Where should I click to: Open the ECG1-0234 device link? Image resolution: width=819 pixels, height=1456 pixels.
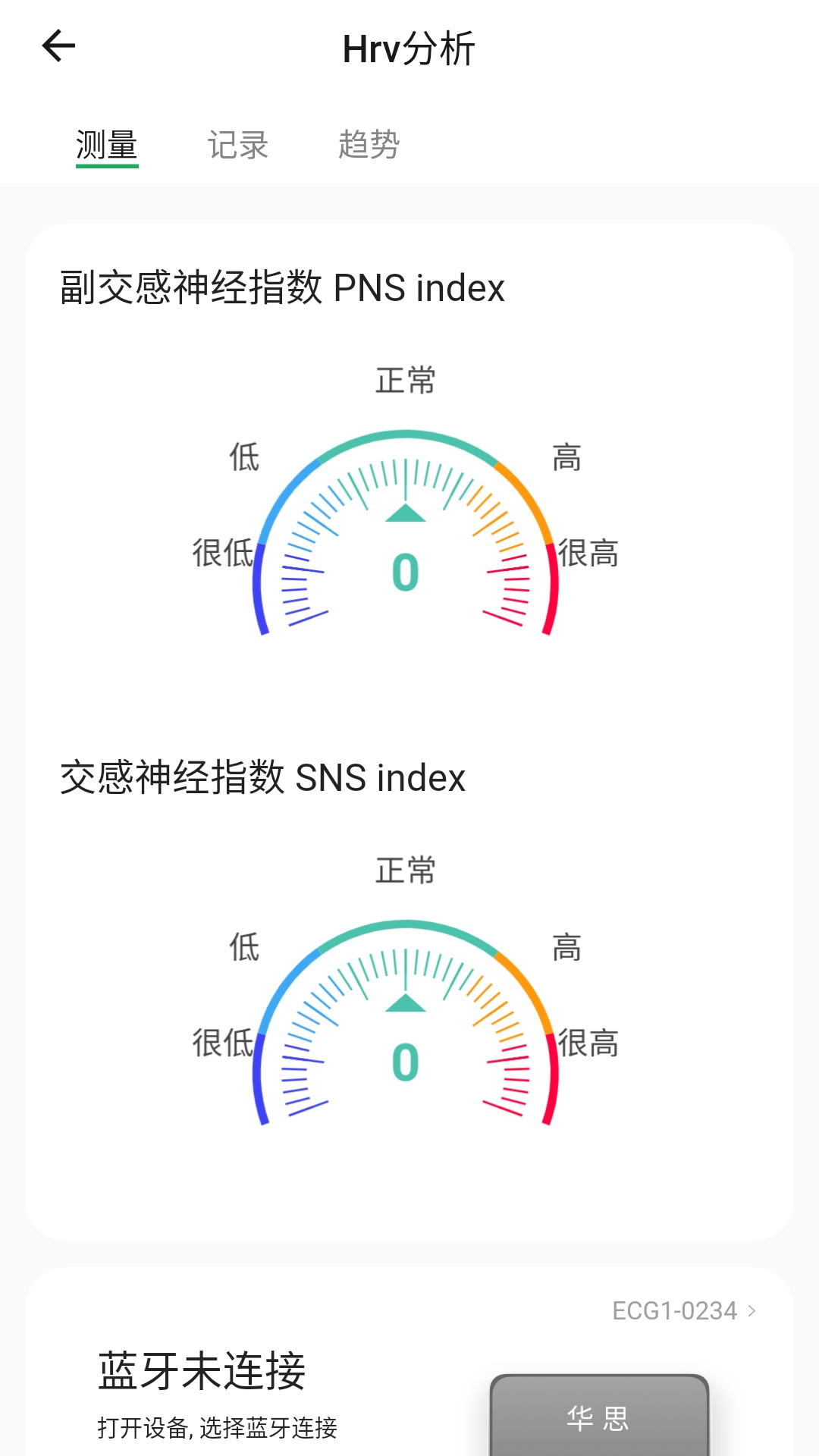683,1310
